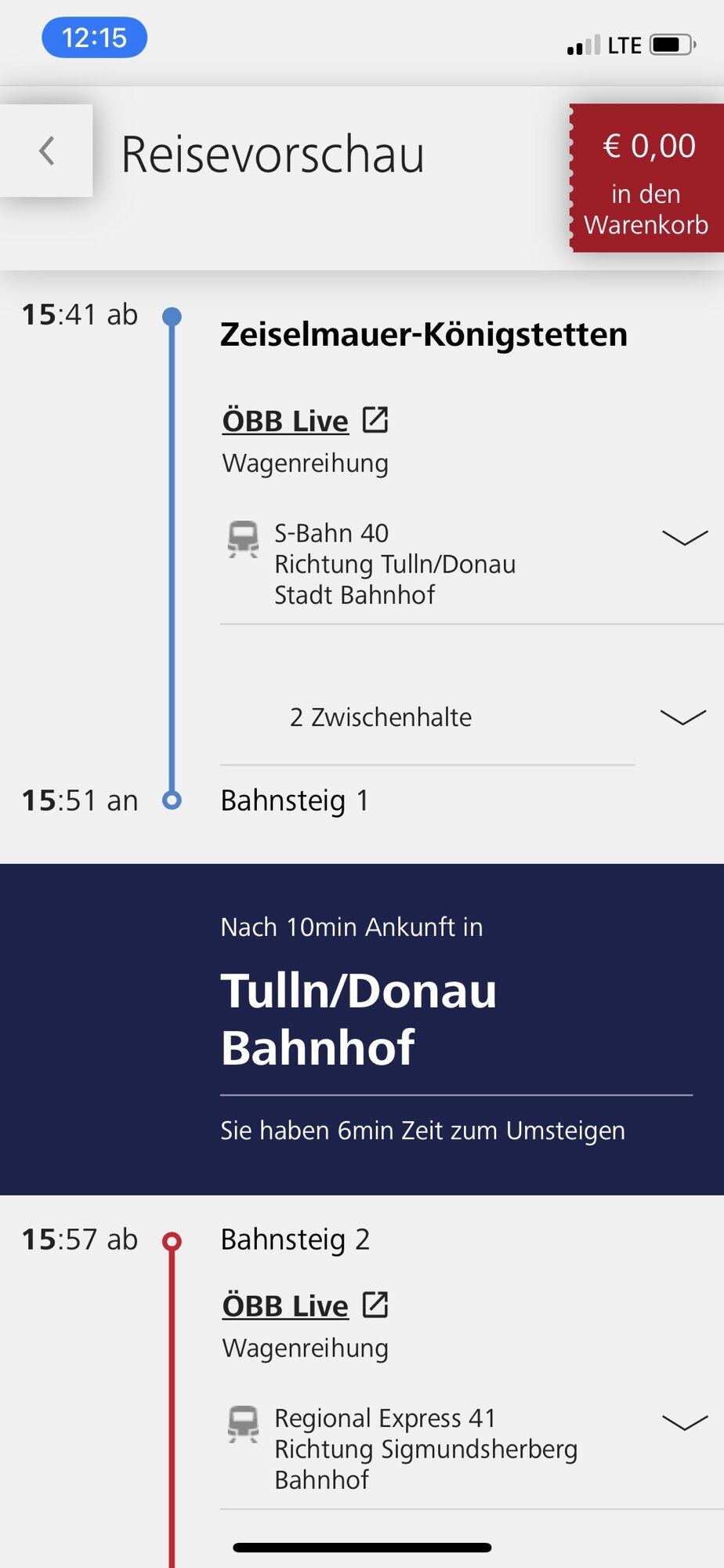Open ÖBB Live link under Bahnsteig 2
This screenshot has height=1568, width=724.
(x=305, y=1306)
